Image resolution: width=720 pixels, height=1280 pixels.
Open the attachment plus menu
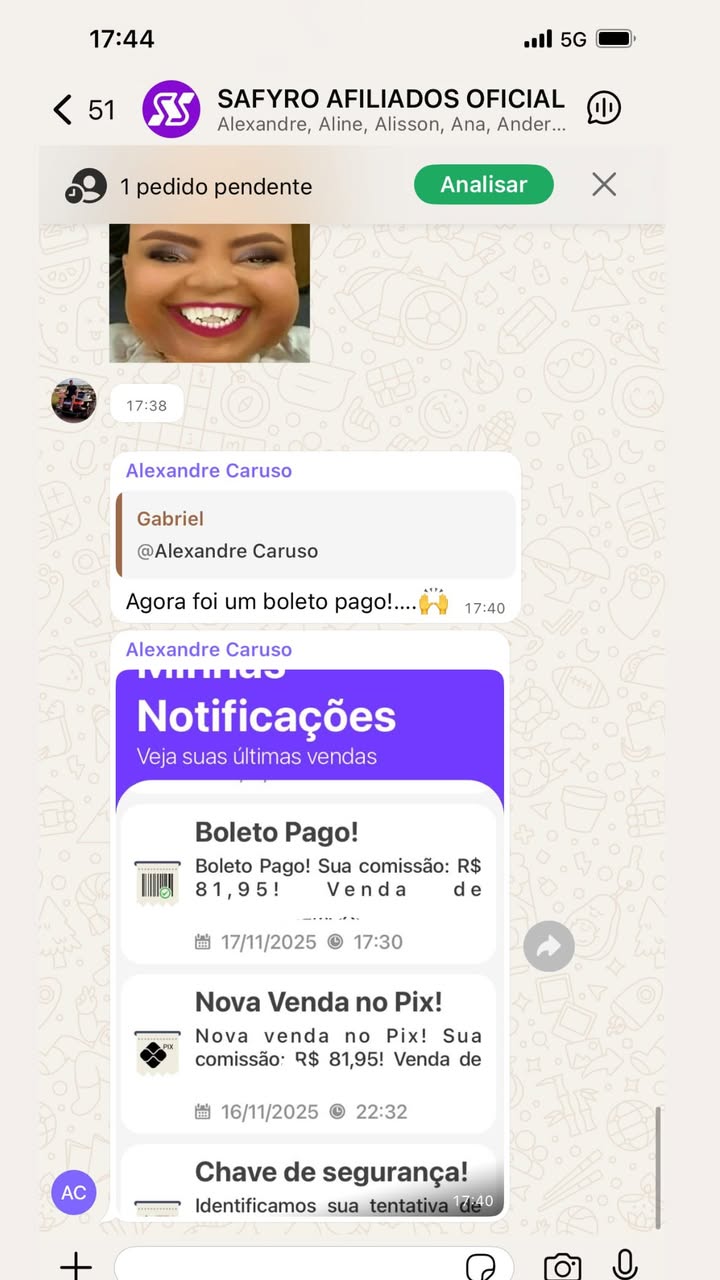pos(76,1265)
